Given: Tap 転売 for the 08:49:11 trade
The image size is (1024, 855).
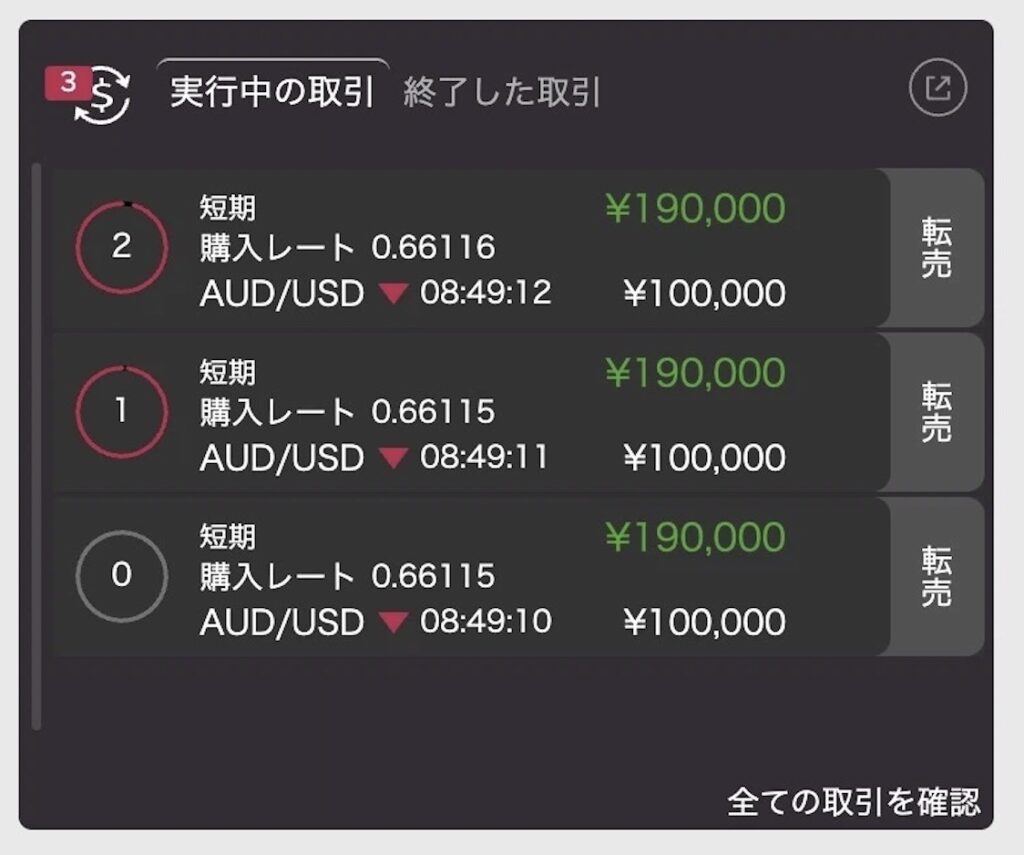Looking at the screenshot, I should 936,412.
